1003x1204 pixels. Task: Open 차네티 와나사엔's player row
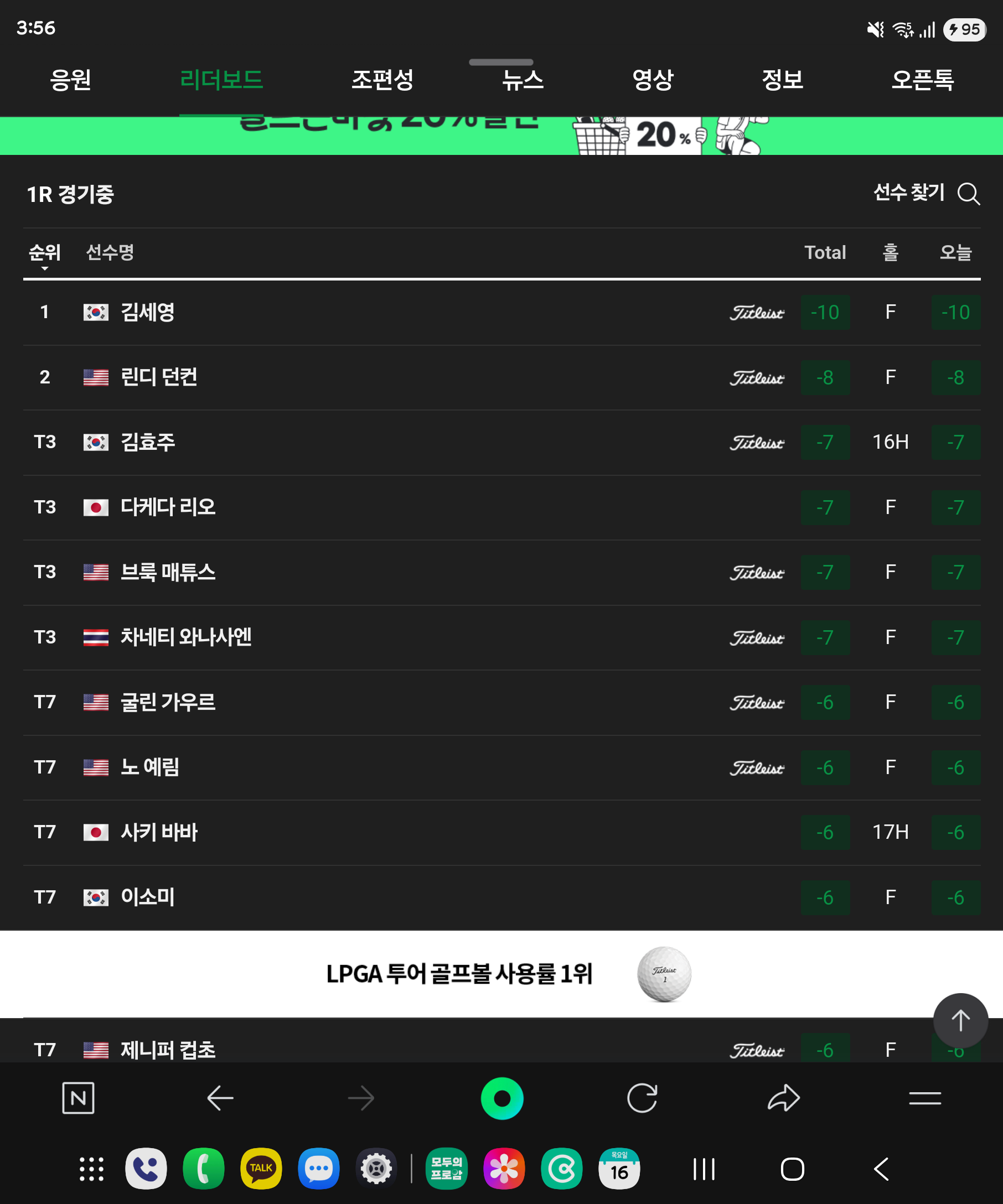click(185, 637)
